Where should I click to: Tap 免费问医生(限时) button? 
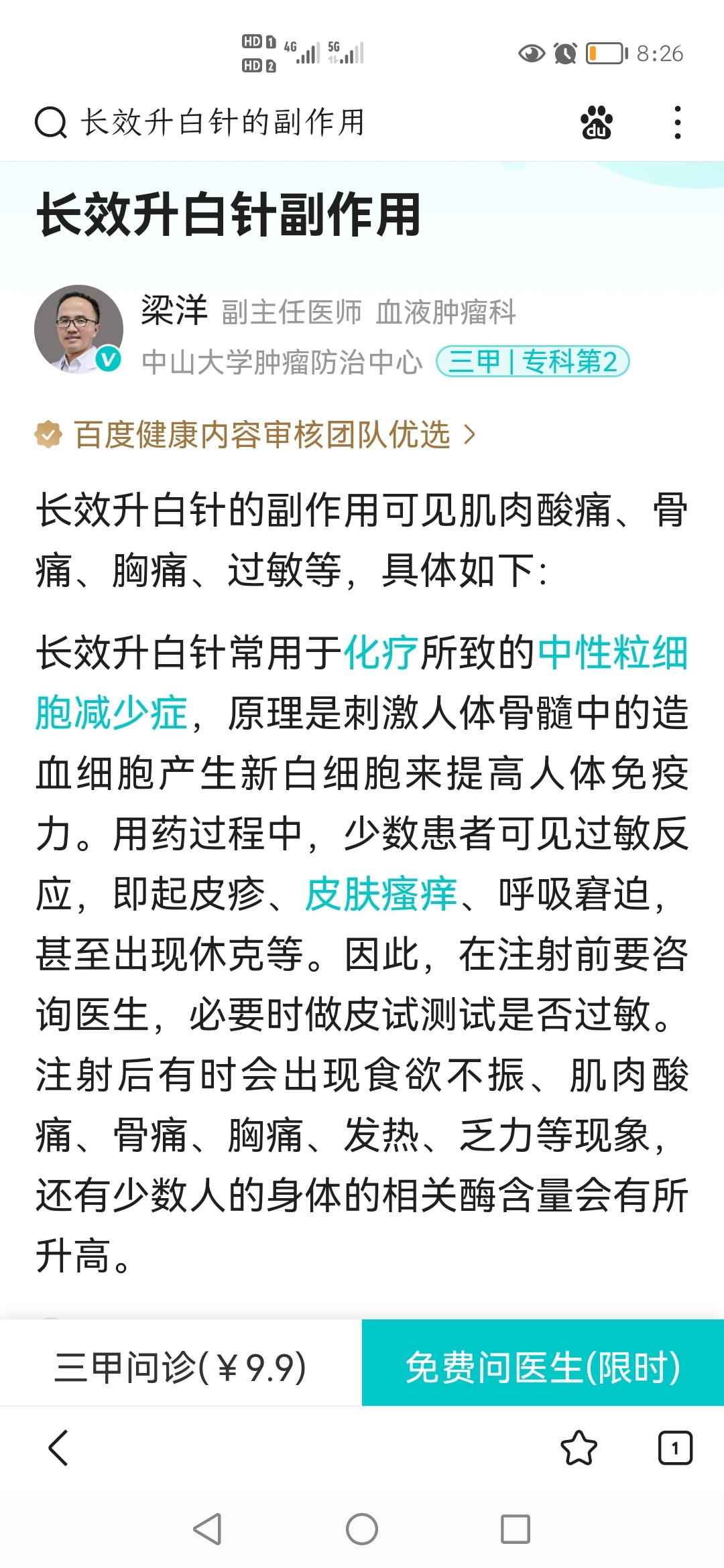pyautogui.click(x=543, y=1367)
